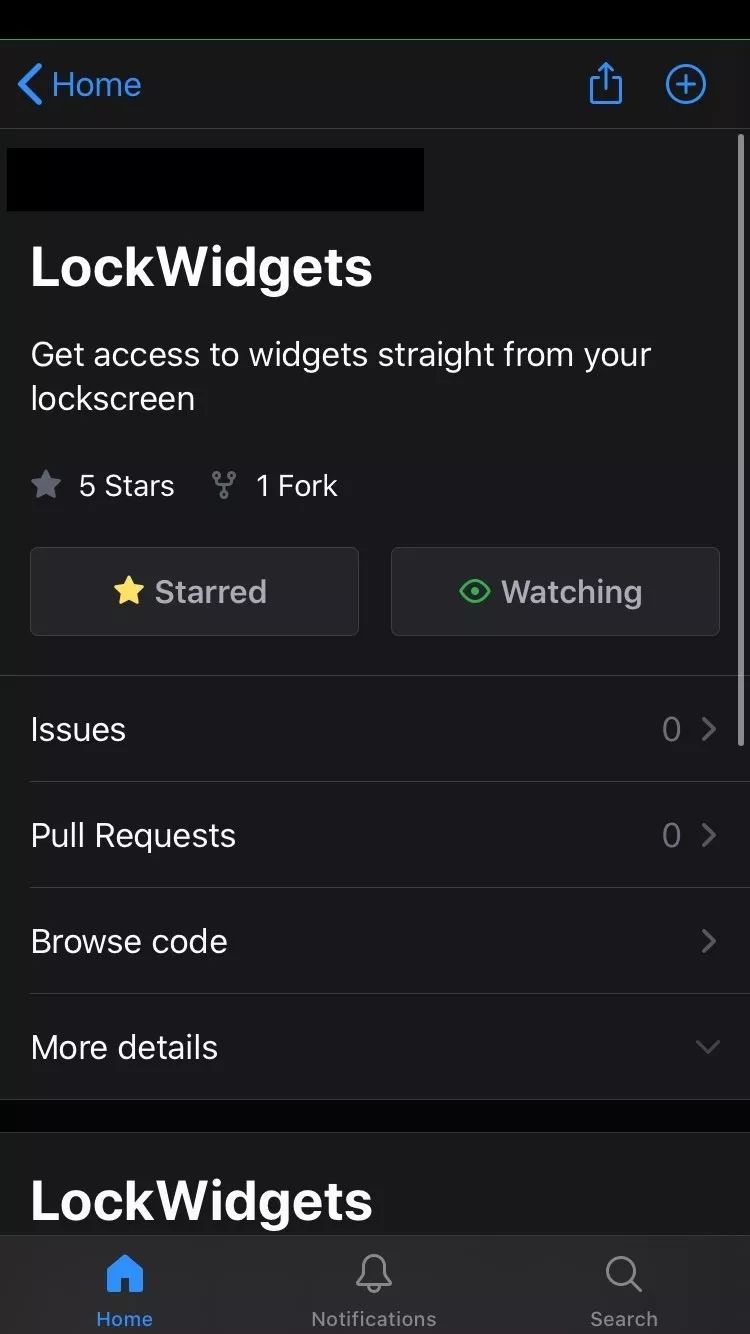The image size is (750, 1334).
Task: Browse code of the repository
Action: (374, 941)
